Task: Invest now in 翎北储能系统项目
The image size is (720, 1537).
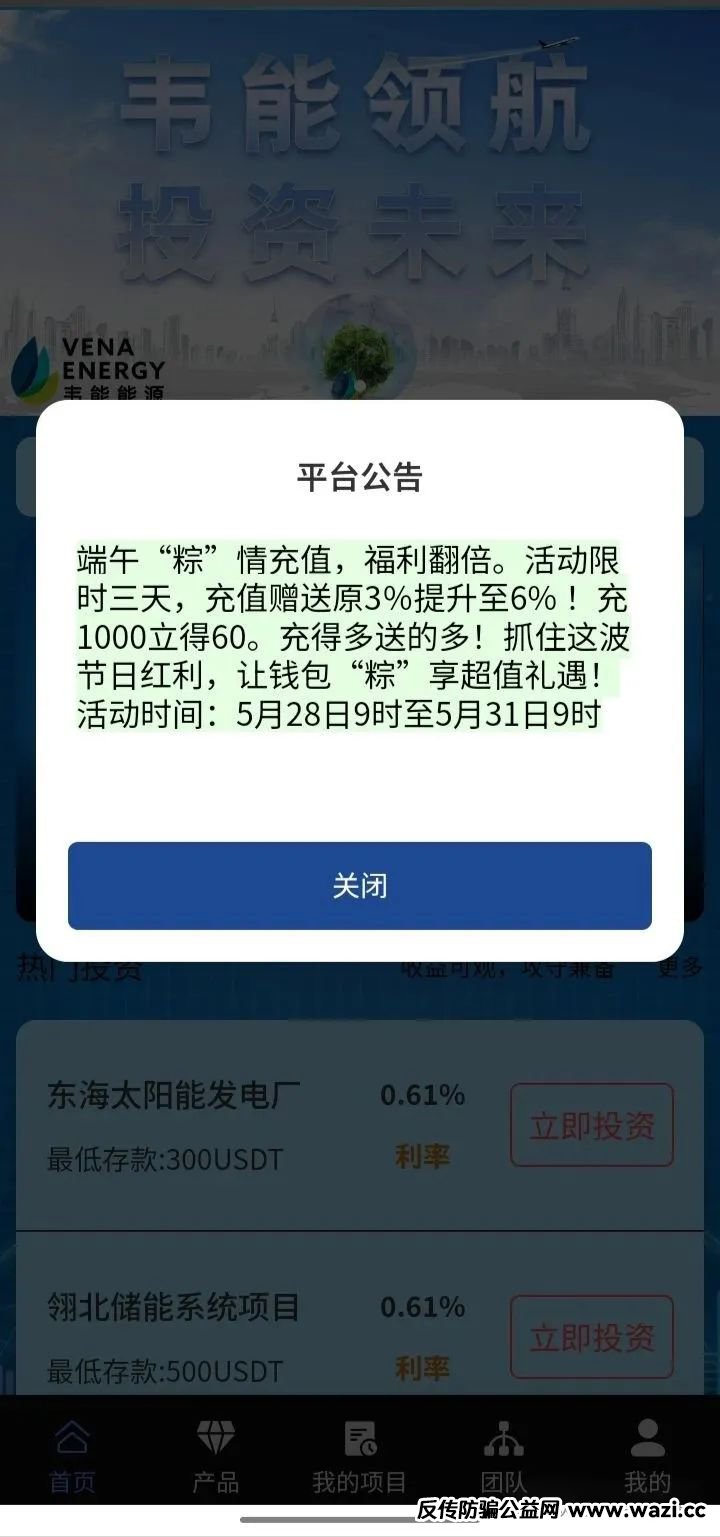Action: click(591, 1337)
